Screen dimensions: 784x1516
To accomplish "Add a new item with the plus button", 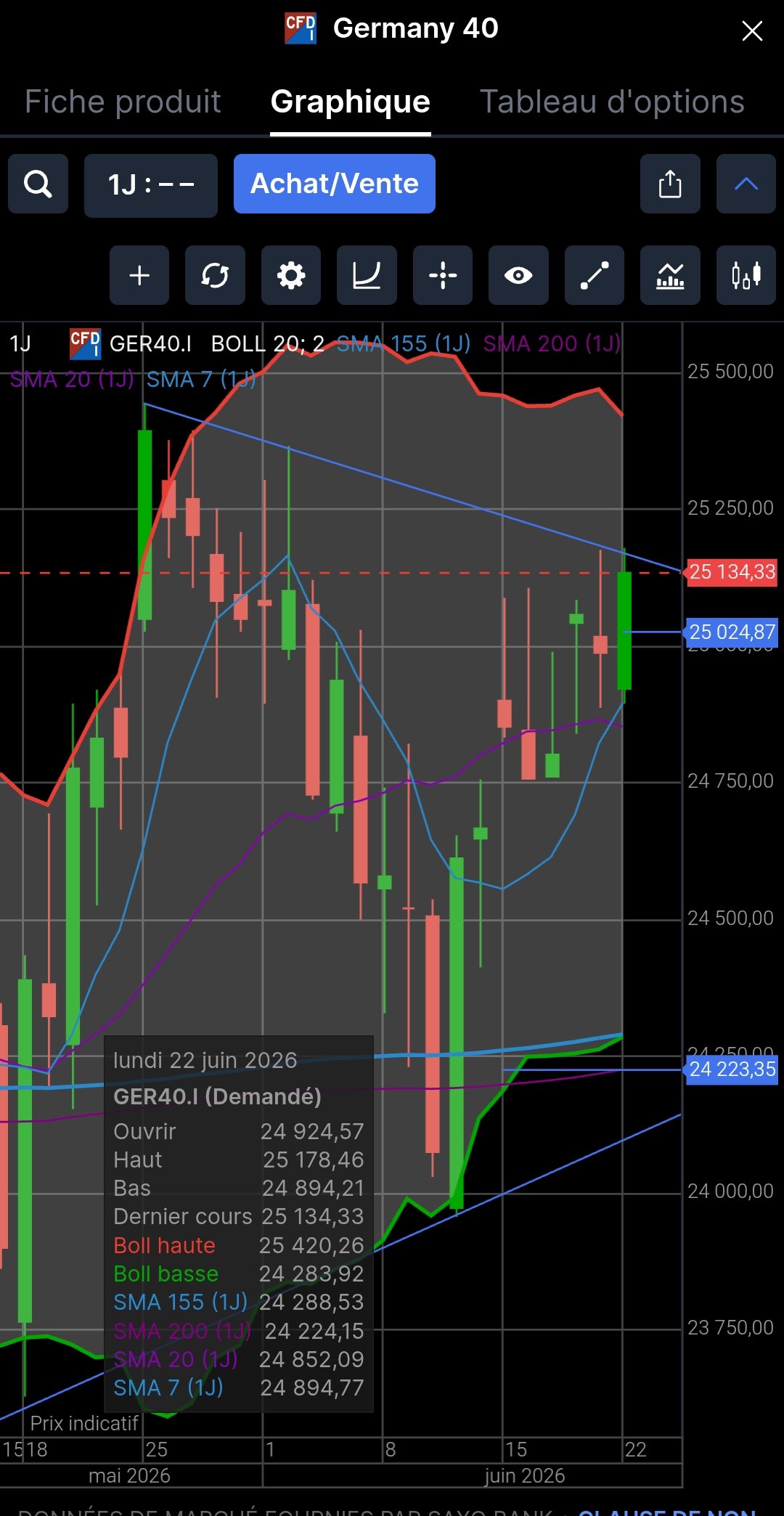I will tap(139, 275).
